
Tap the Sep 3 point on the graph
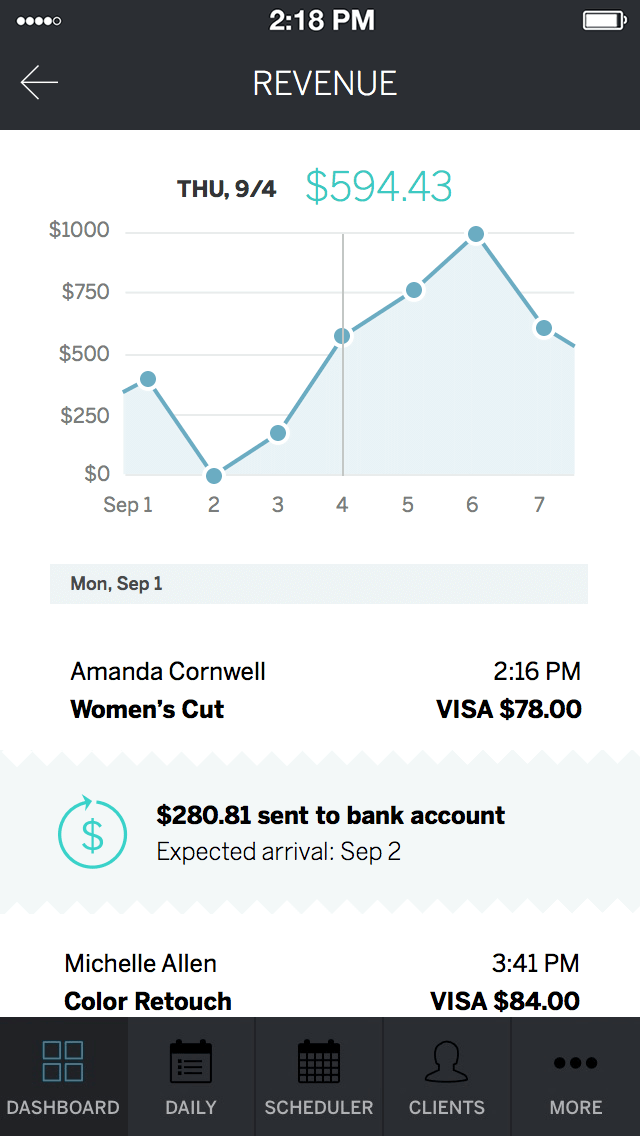[278, 433]
